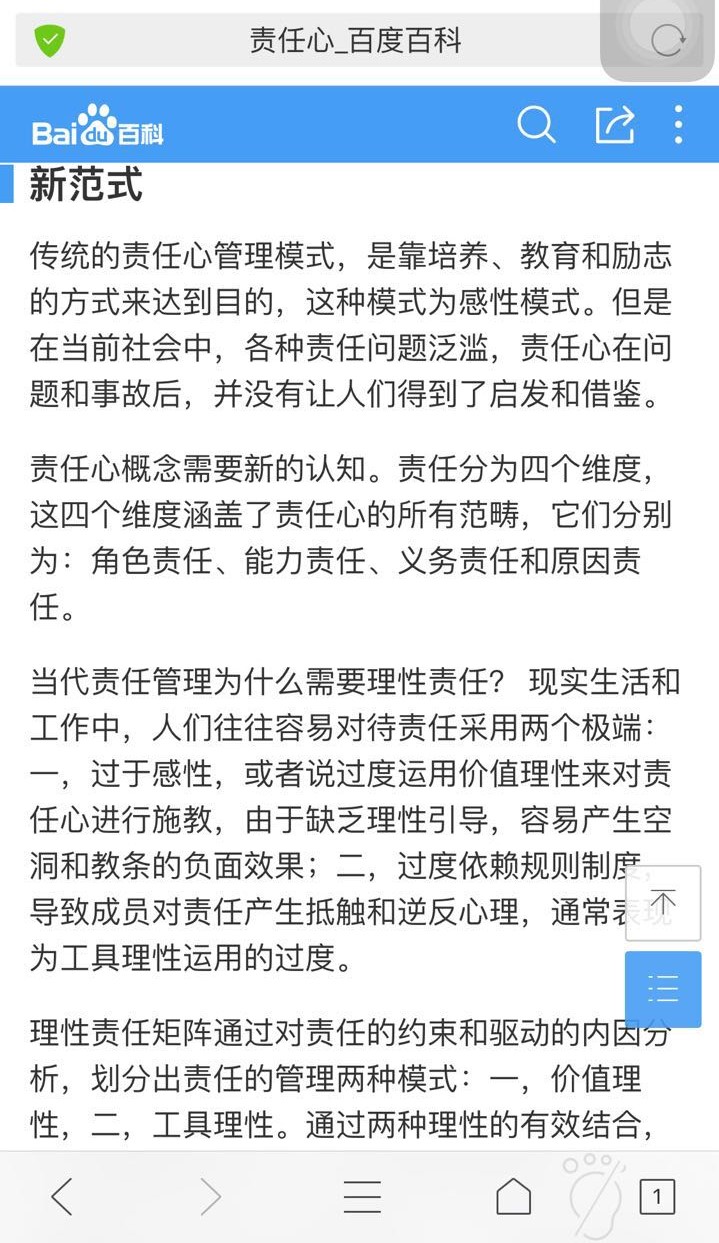Go to the browser home page
The height and width of the screenshot is (1243, 719).
click(513, 1196)
